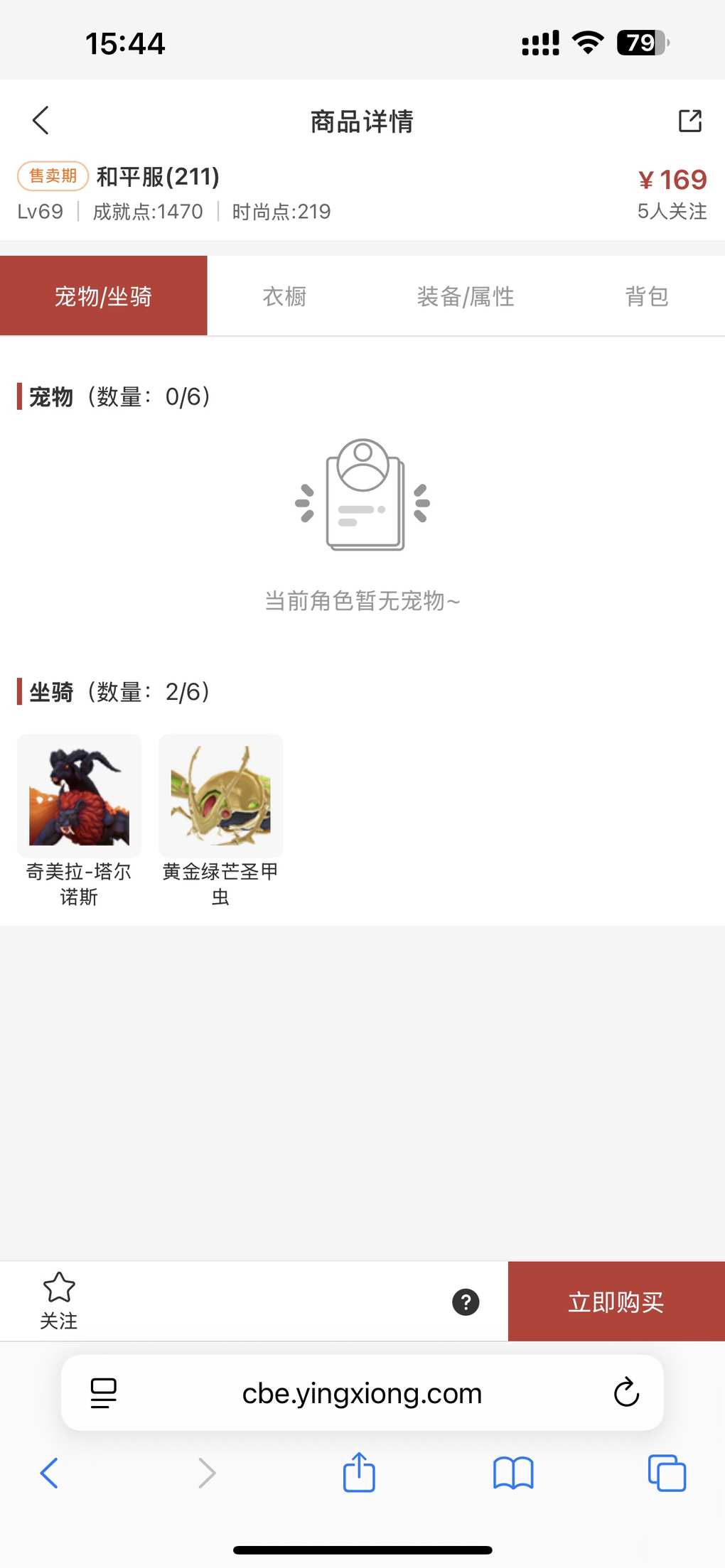Follow this item with the 关注 star
The width and height of the screenshot is (725, 1568).
click(59, 1300)
